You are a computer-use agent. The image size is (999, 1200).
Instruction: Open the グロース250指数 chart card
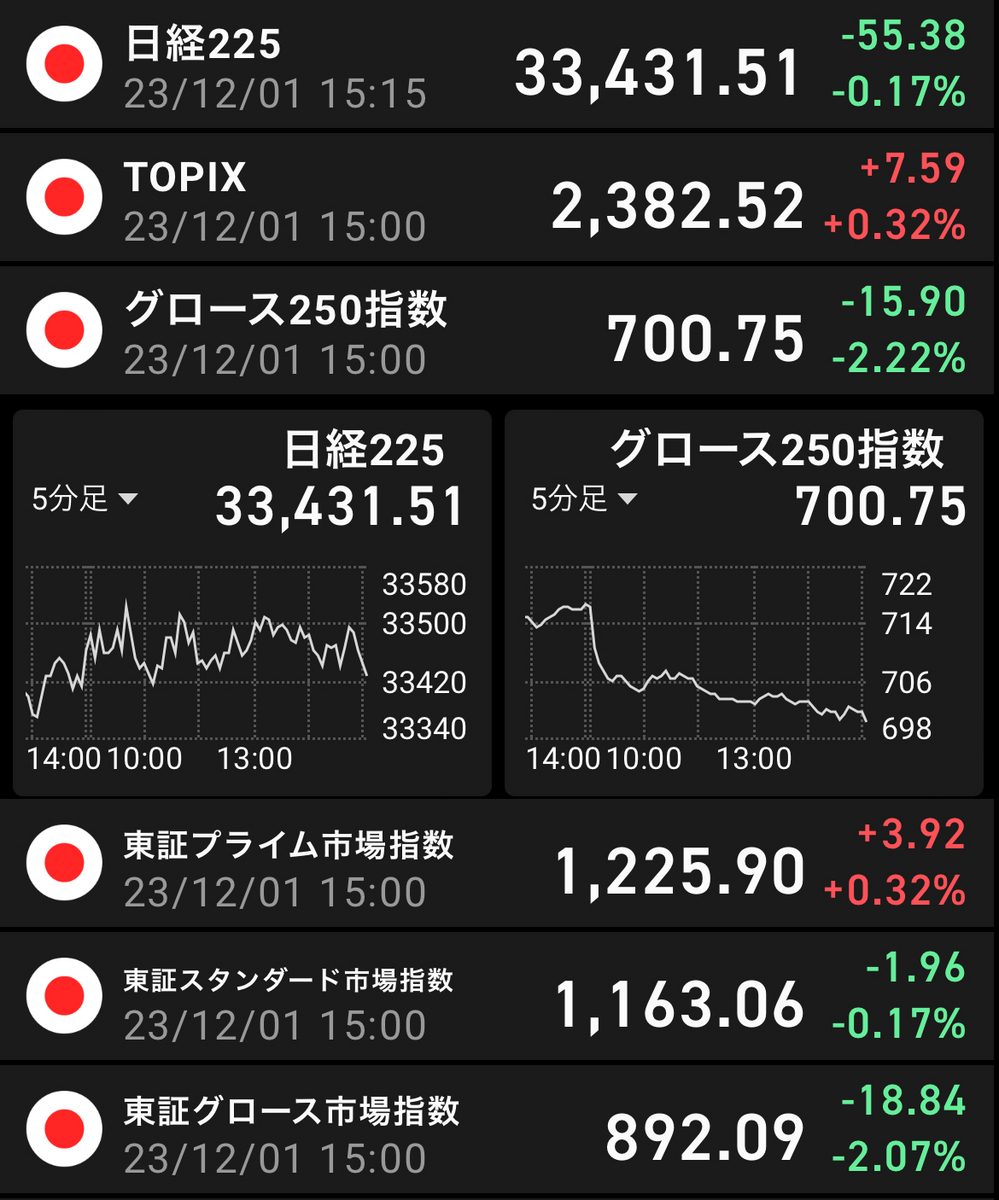745,603
